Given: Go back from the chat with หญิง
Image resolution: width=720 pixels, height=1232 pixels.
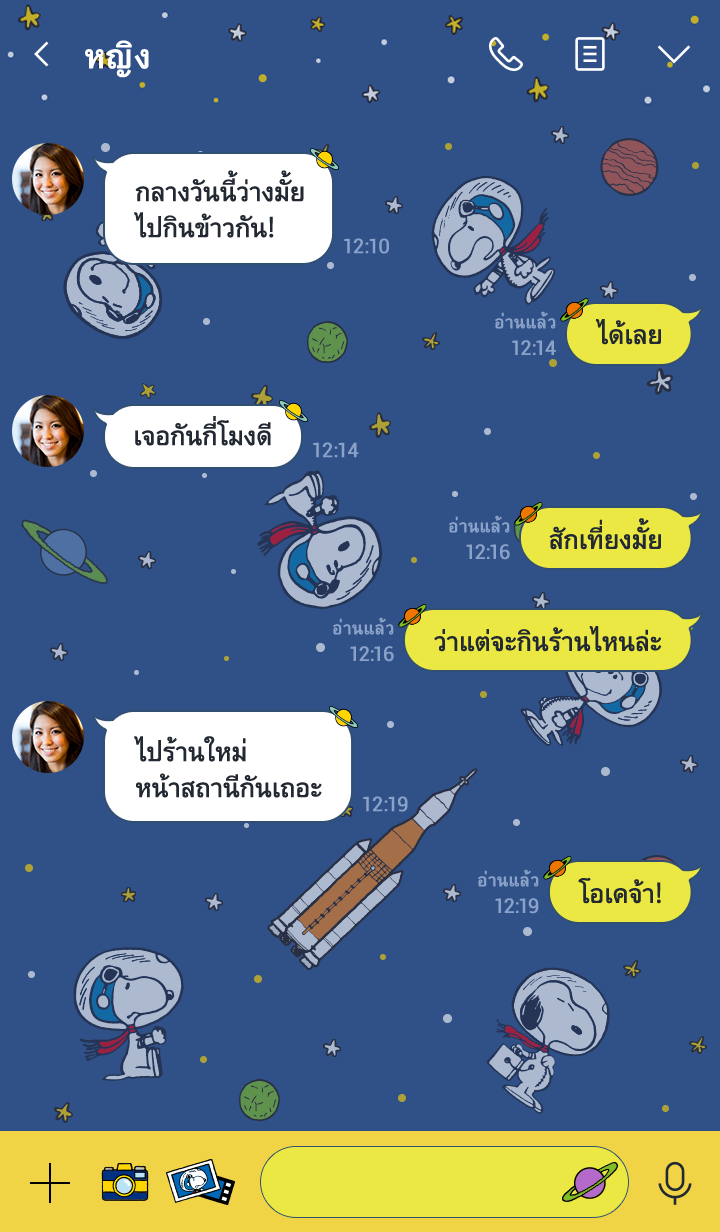Looking at the screenshot, I should coord(41,54).
